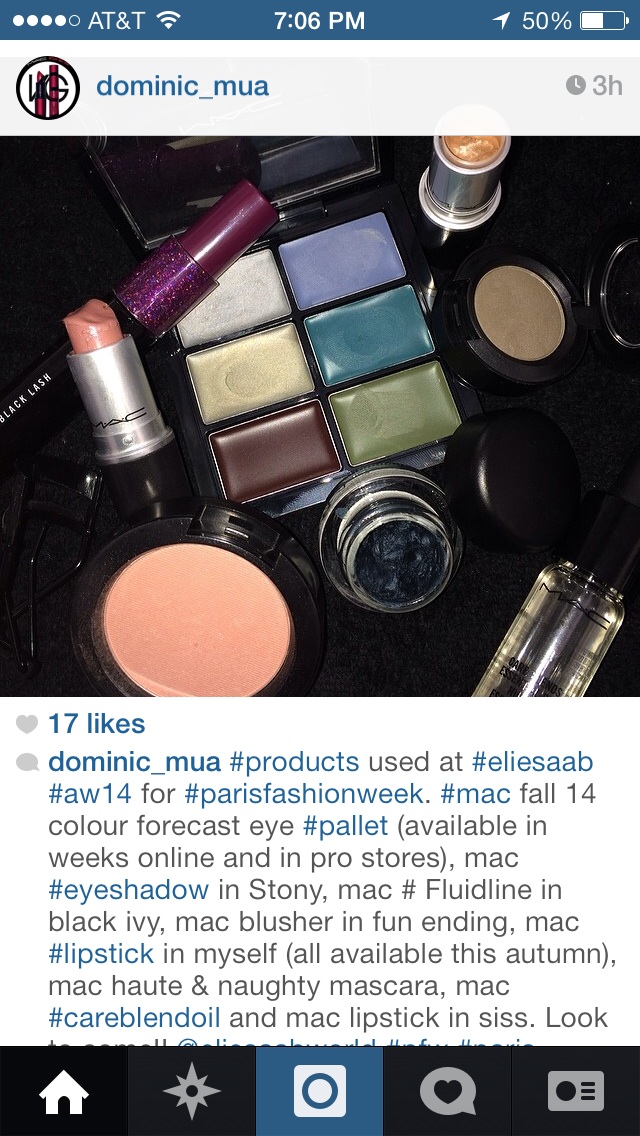The image size is (640, 1136).
Task: Open the #mac hashtag
Action: point(475,793)
